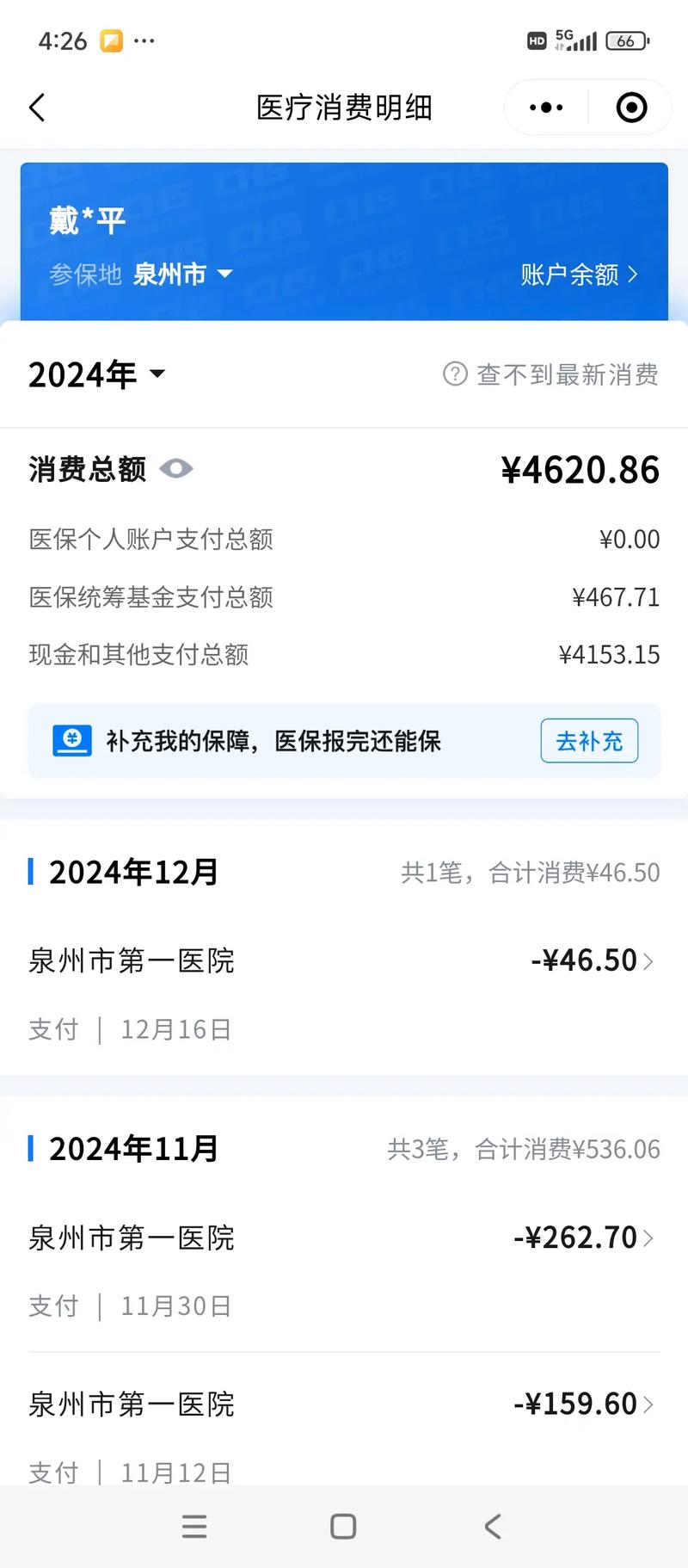Open the 账户余额 account balance page
The width and height of the screenshot is (688, 1568).
(x=578, y=274)
